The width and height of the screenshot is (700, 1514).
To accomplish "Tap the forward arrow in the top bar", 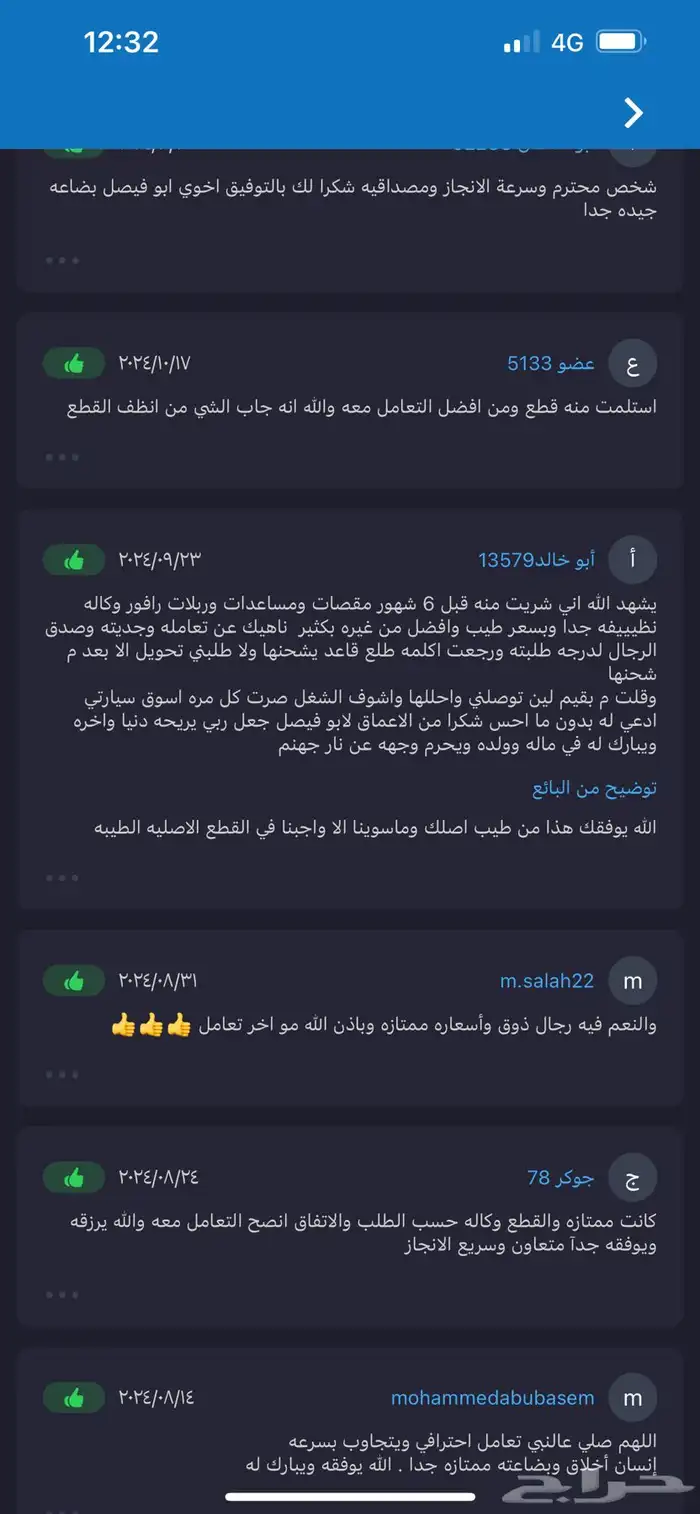I will coord(633,113).
